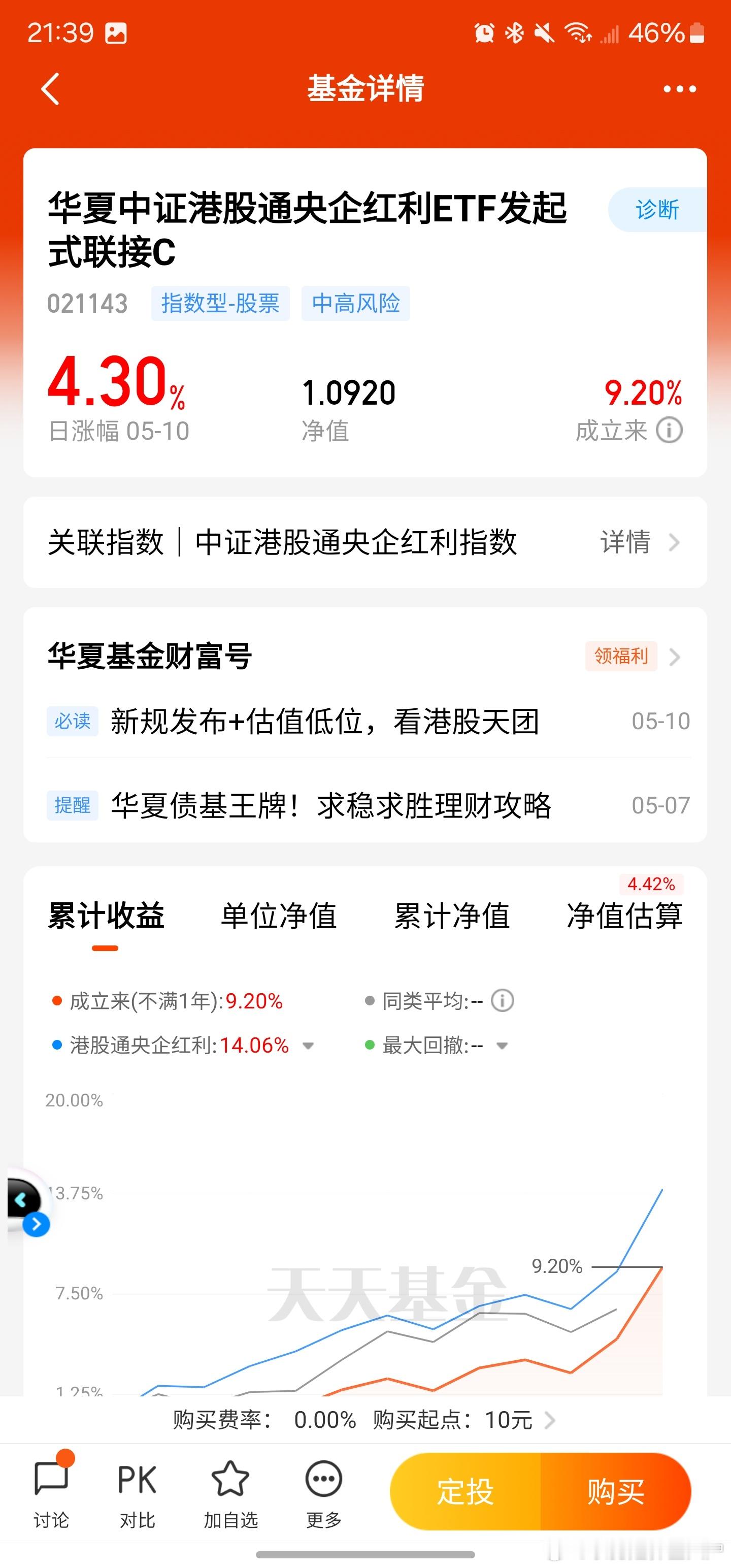Switch to the 累计净值 tab
The width and height of the screenshot is (731, 1568).
[452, 916]
